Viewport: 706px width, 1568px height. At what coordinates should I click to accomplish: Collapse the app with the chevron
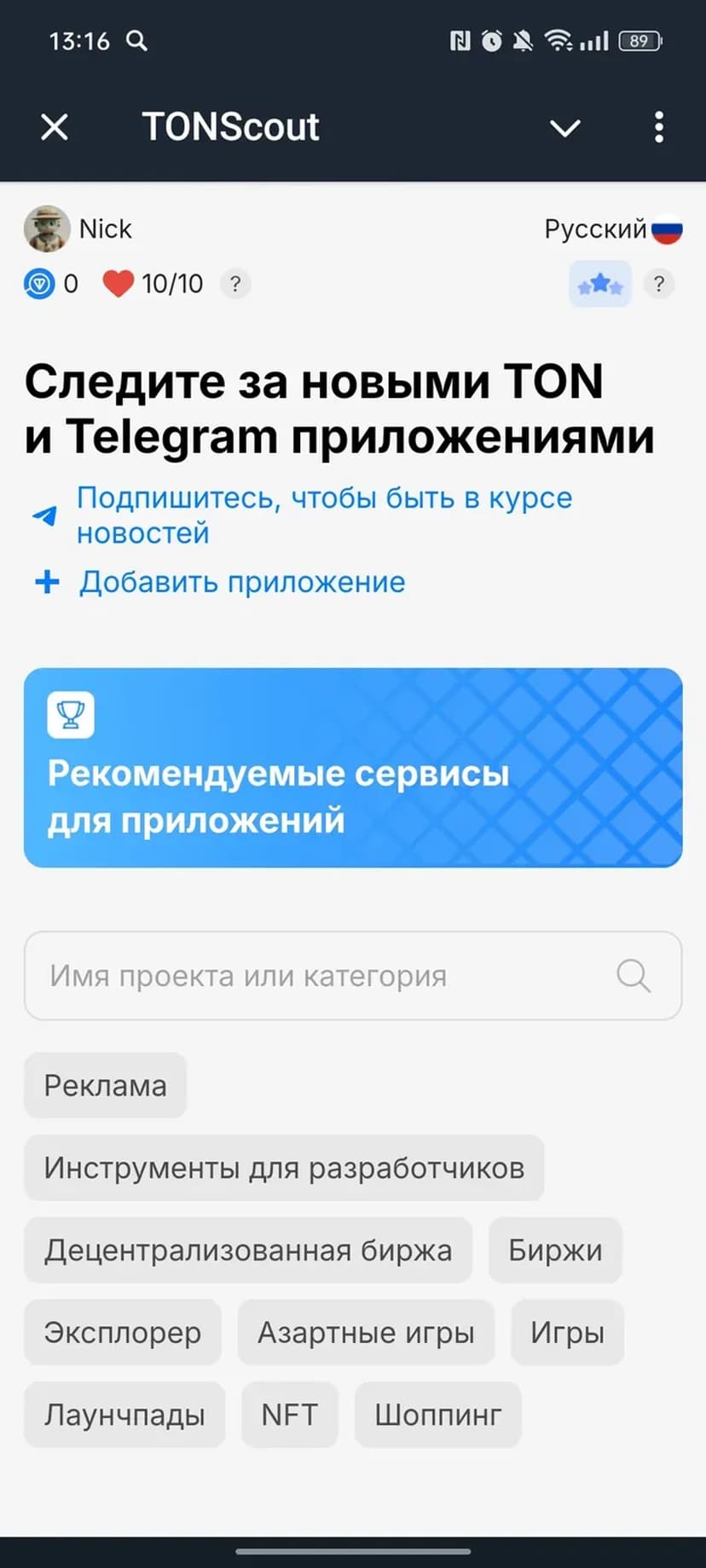pos(564,128)
